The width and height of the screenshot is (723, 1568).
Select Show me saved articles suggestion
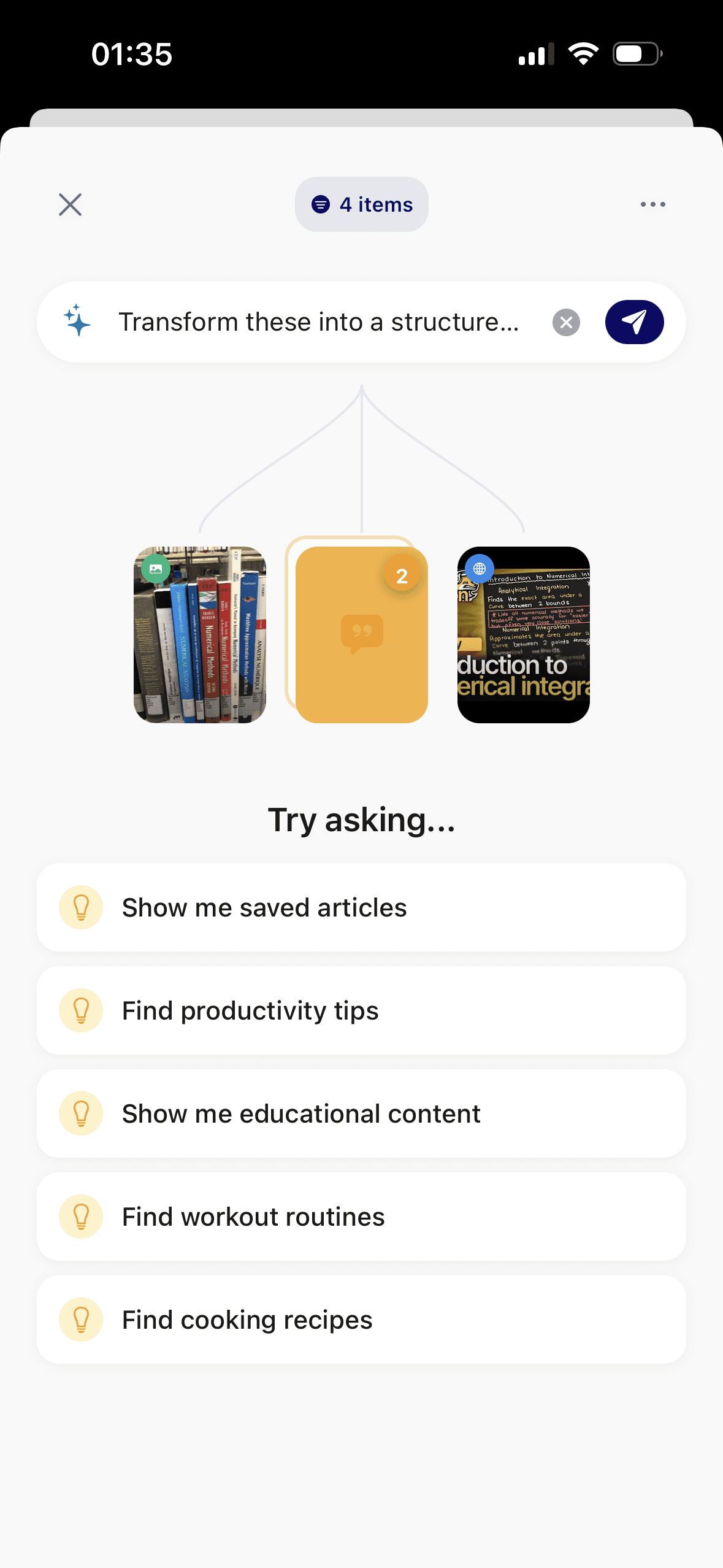coord(361,908)
